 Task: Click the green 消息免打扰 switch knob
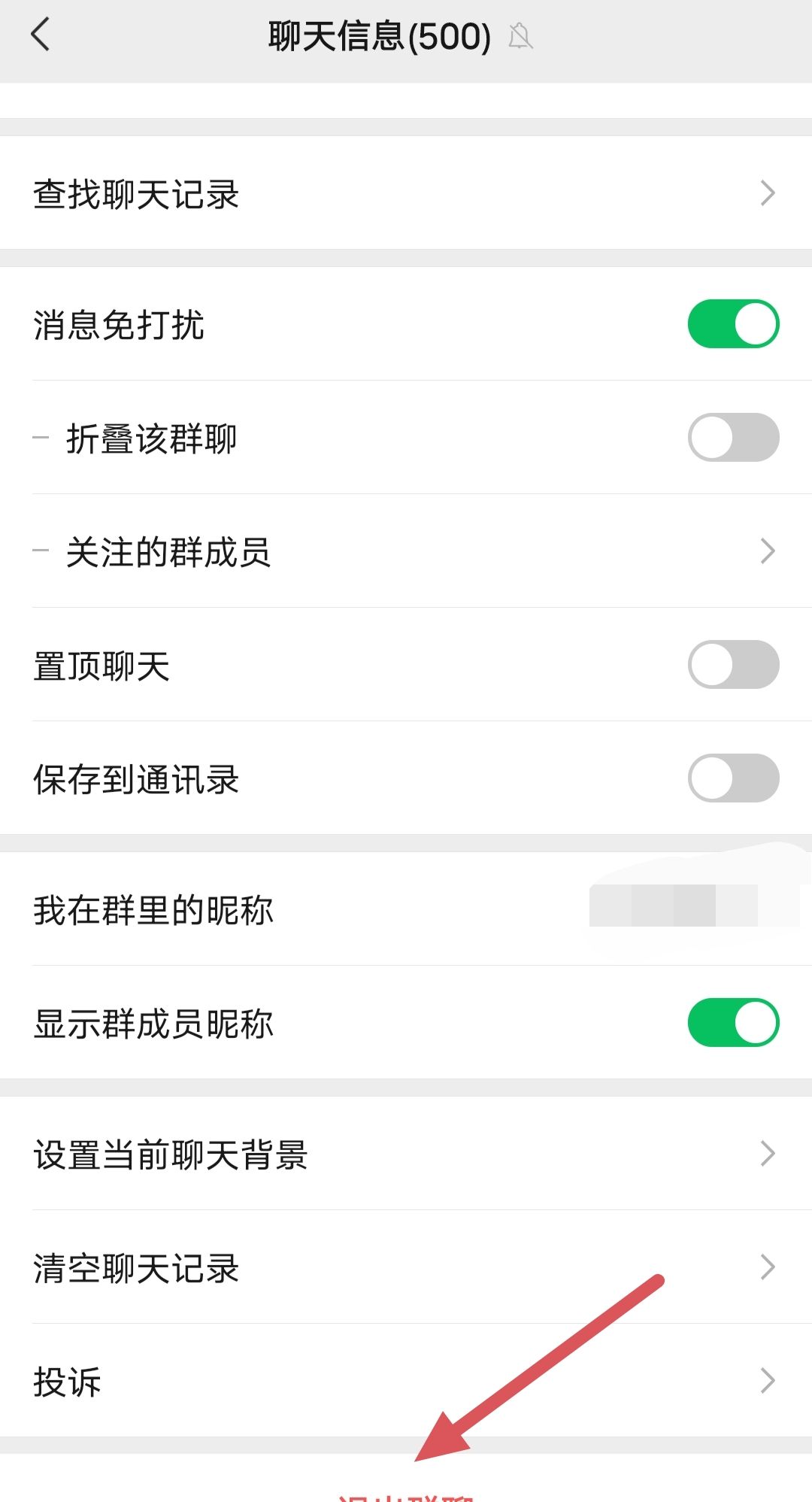click(x=750, y=323)
